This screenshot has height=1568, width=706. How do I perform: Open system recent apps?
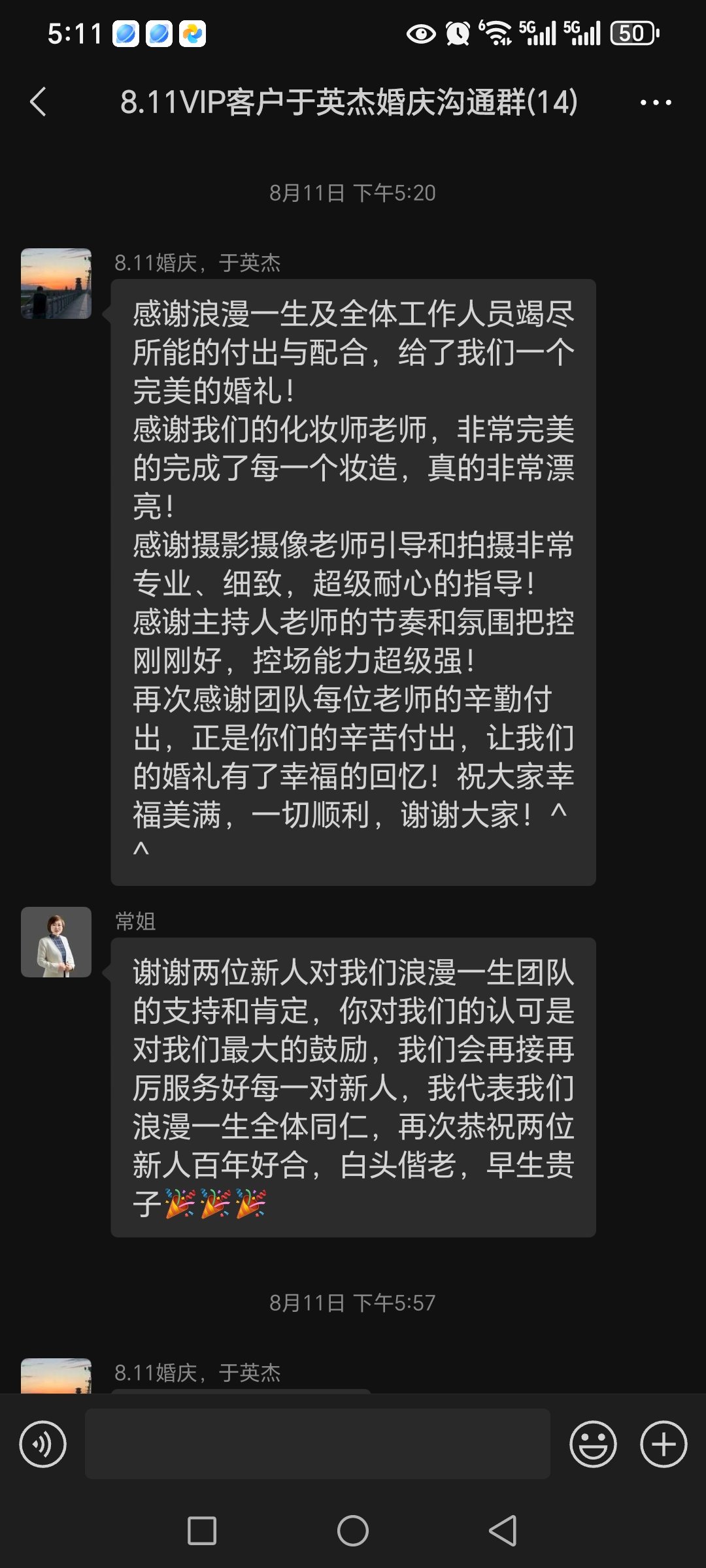pyautogui.click(x=202, y=1531)
